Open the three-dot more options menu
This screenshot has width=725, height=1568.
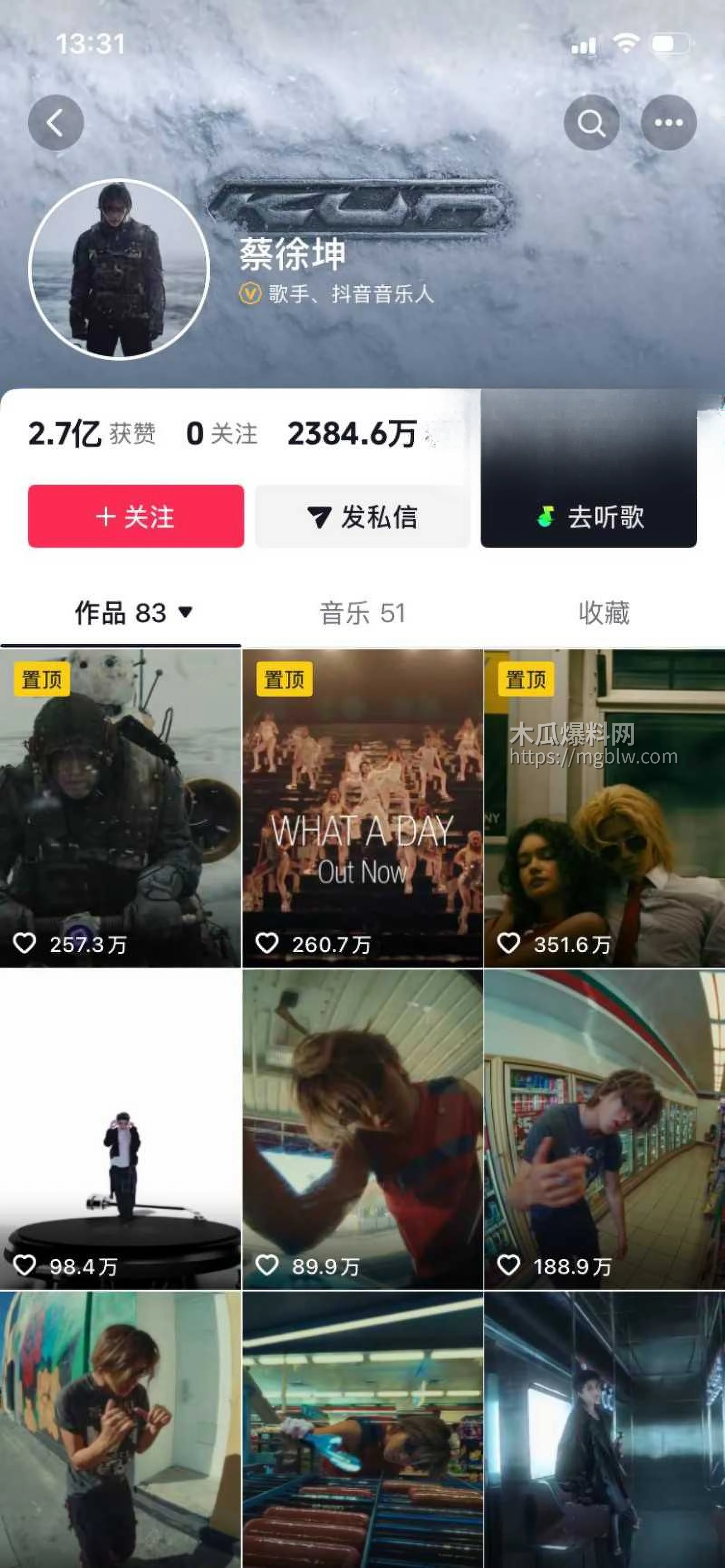click(x=668, y=122)
